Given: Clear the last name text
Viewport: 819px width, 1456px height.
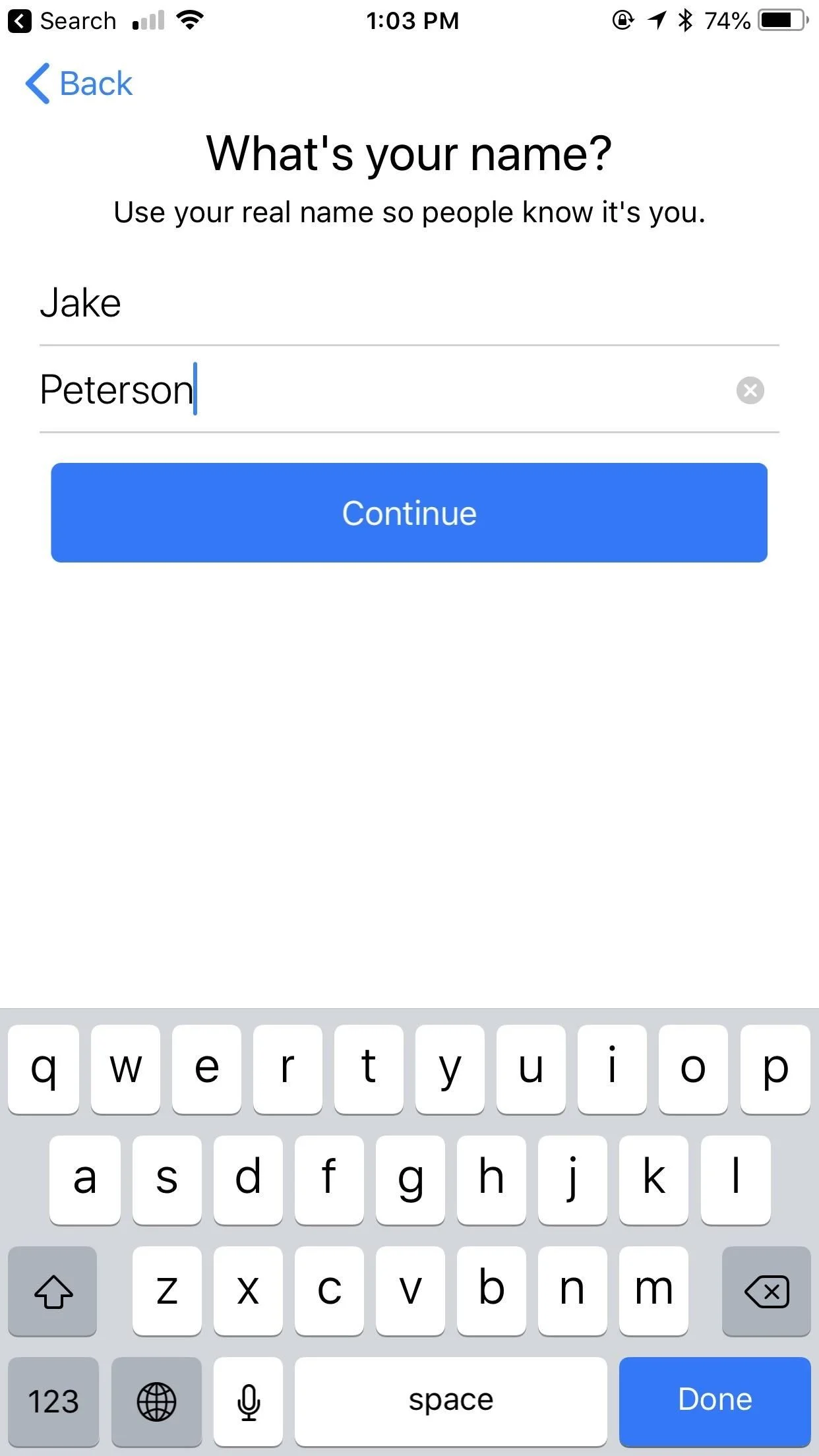Looking at the screenshot, I should pyautogui.click(x=750, y=390).
